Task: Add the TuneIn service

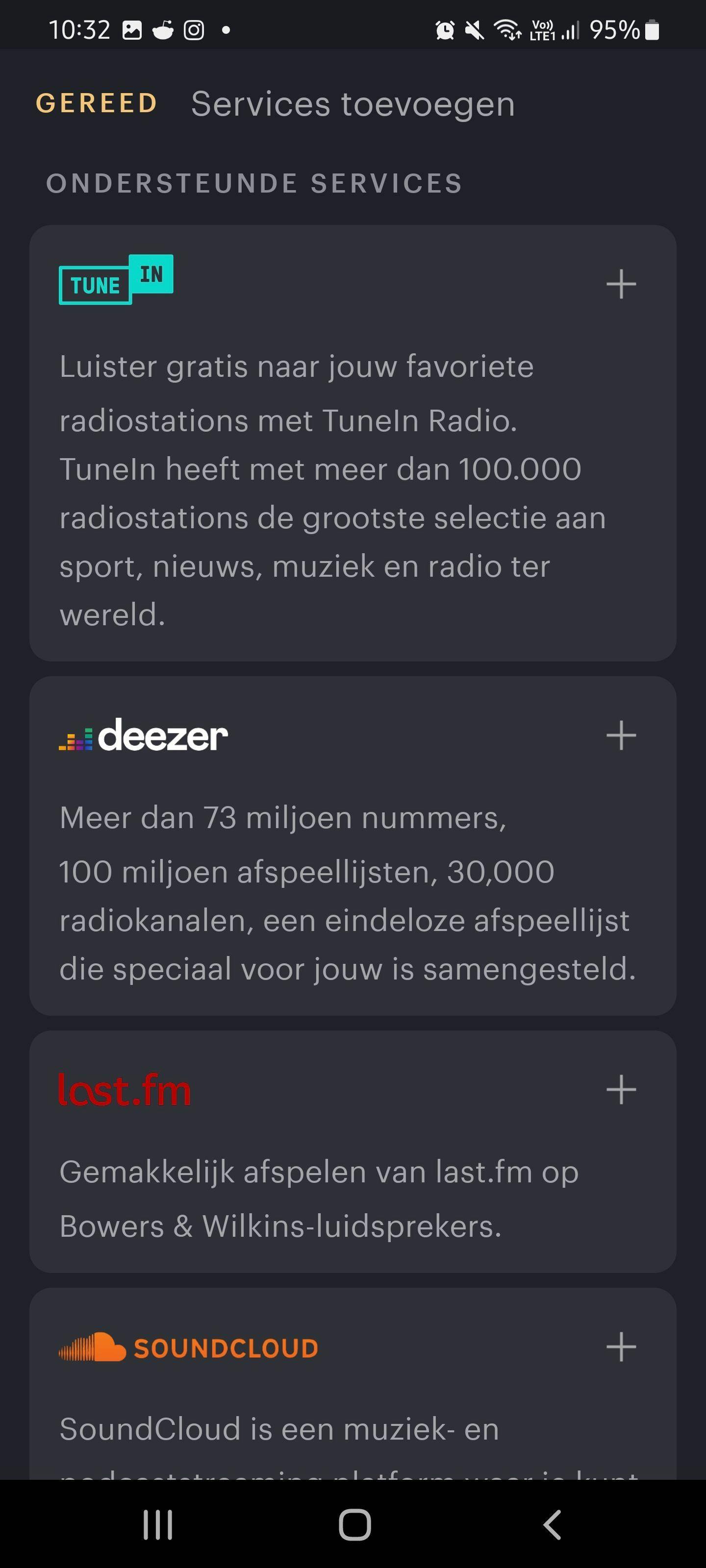Action: click(x=621, y=284)
